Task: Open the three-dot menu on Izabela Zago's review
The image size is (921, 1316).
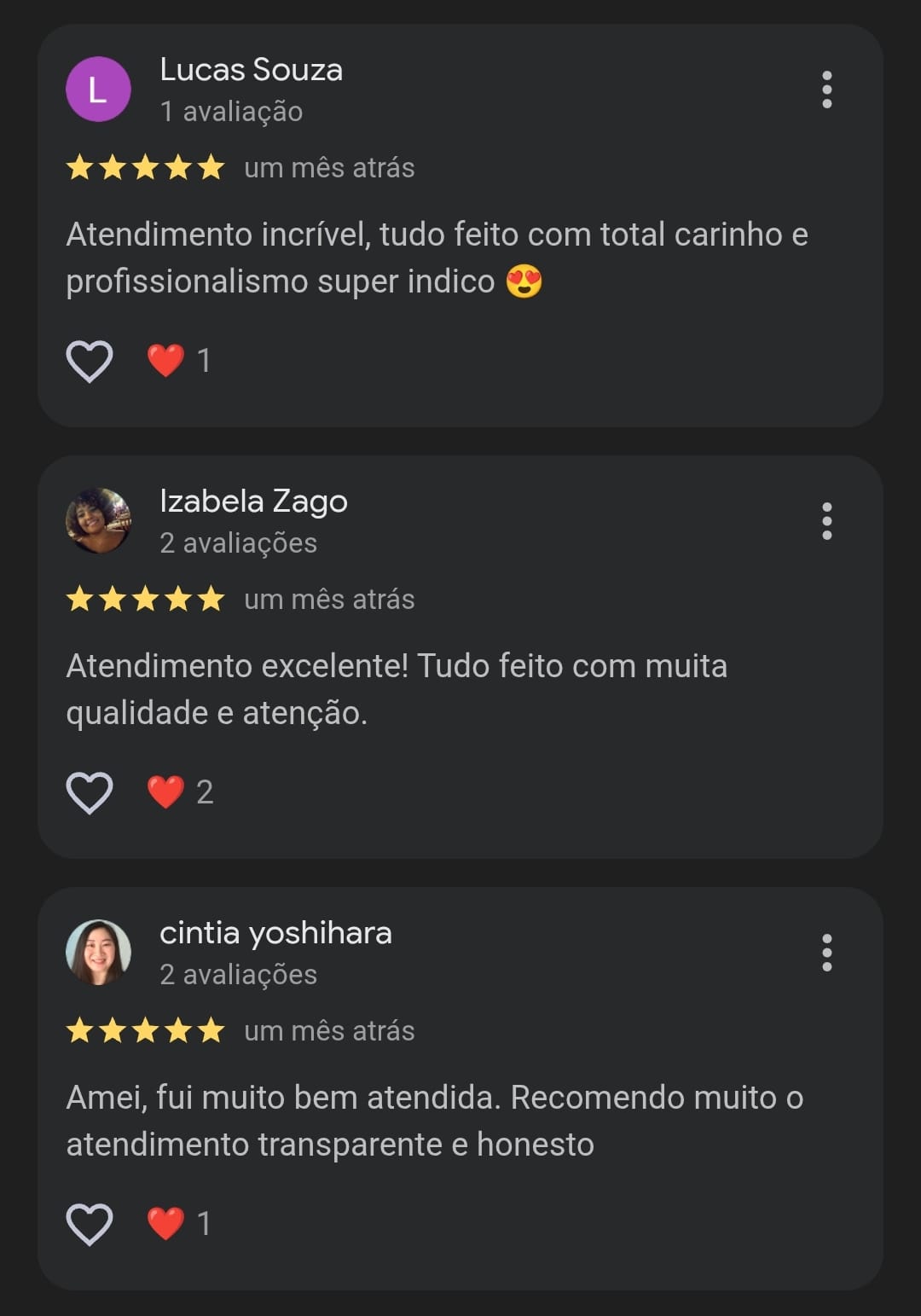Action: [x=826, y=521]
